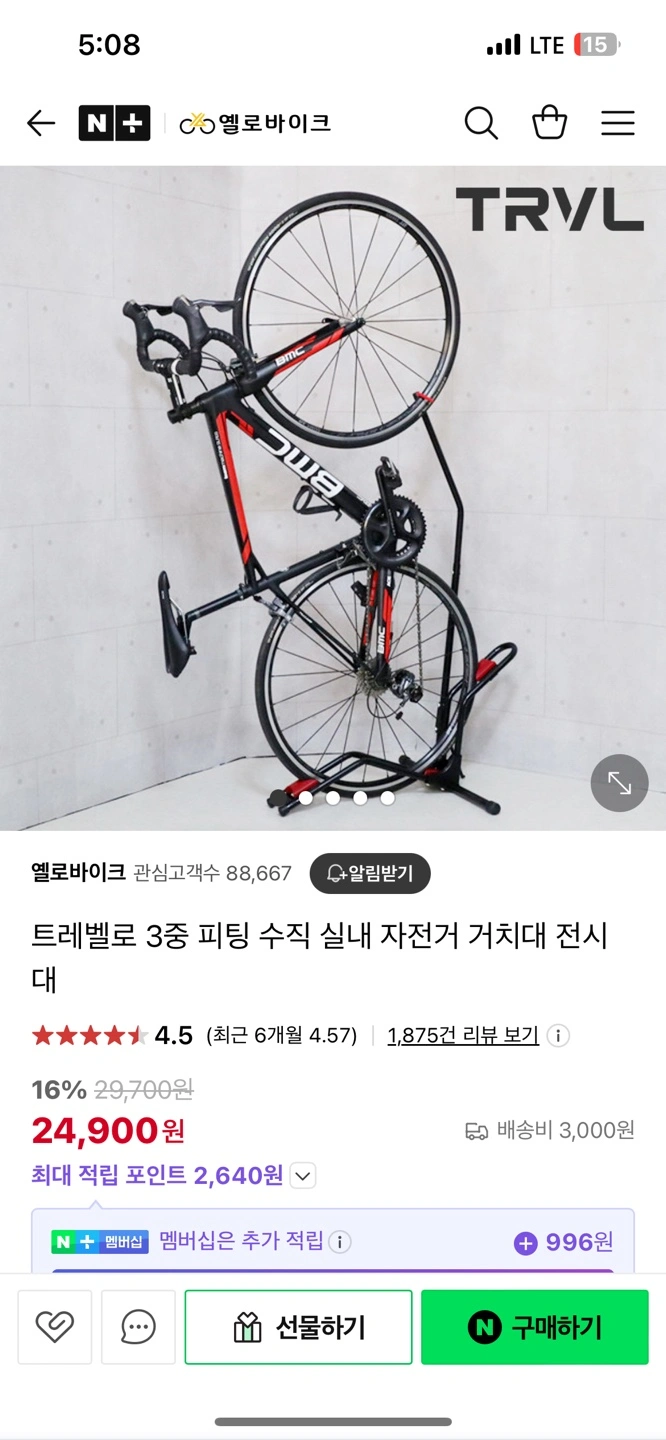Open the N+ Naver shopping home

click(x=114, y=123)
